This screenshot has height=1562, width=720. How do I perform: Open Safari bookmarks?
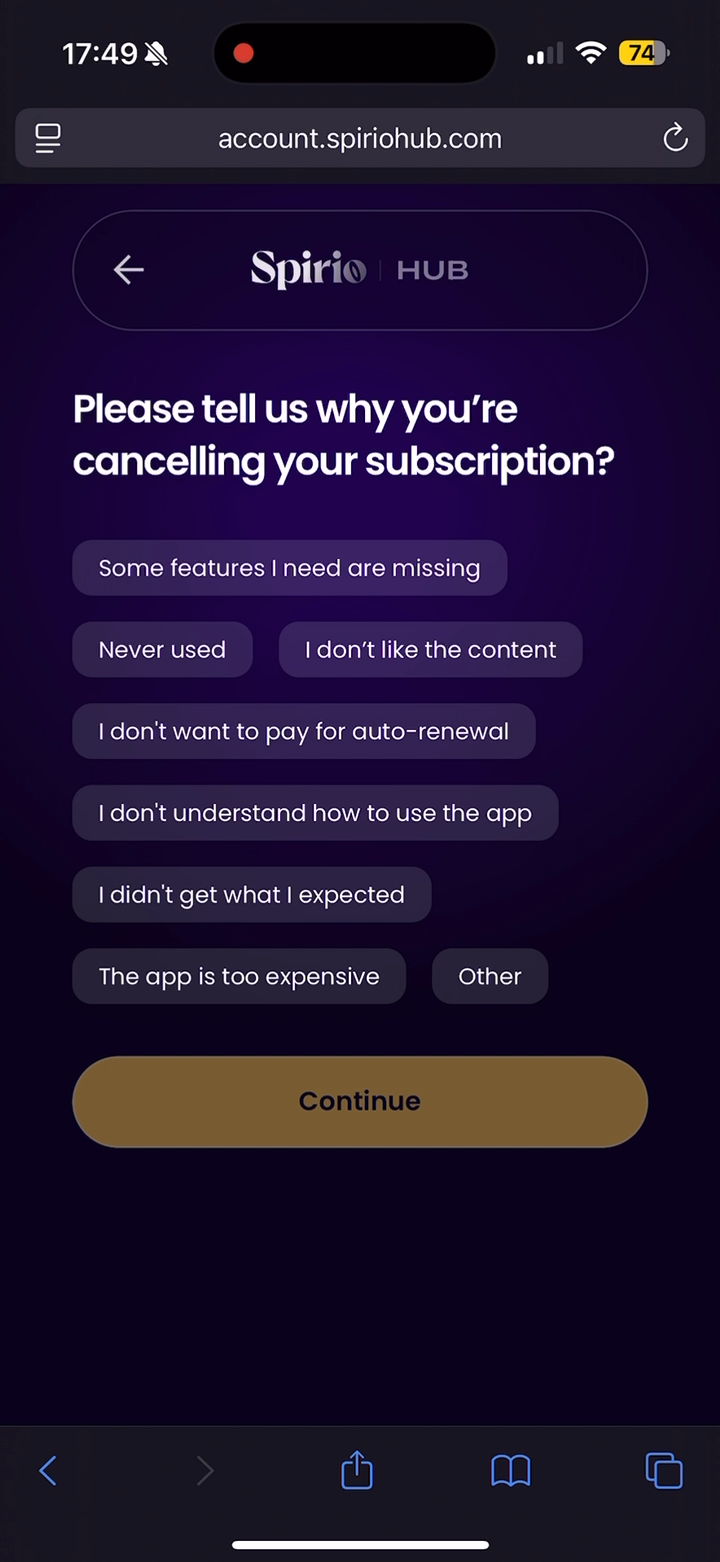coord(511,1470)
